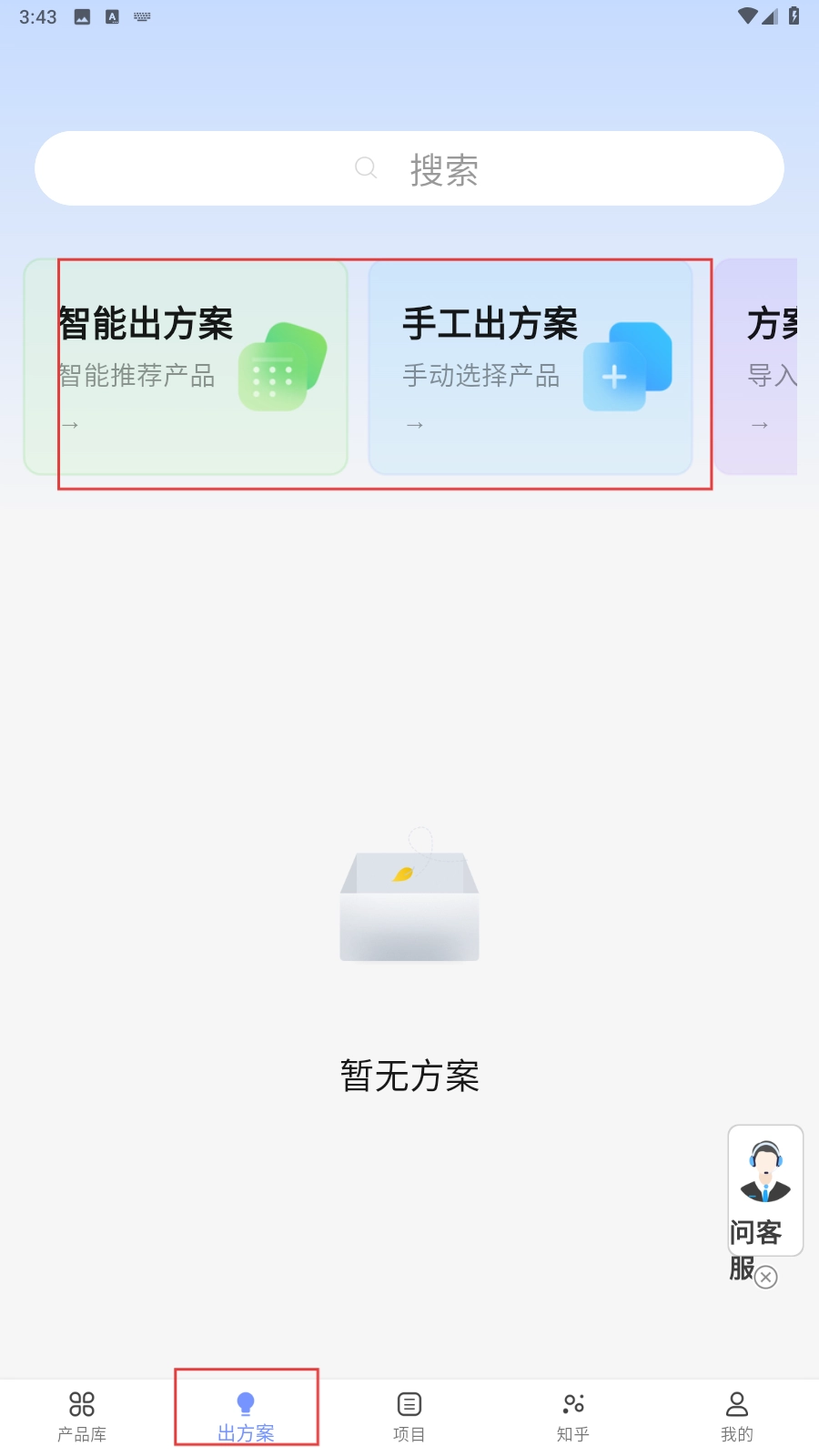Switch to the 我的 tab
Screen dimensions: 819x1456
click(x=737, y=1416)
